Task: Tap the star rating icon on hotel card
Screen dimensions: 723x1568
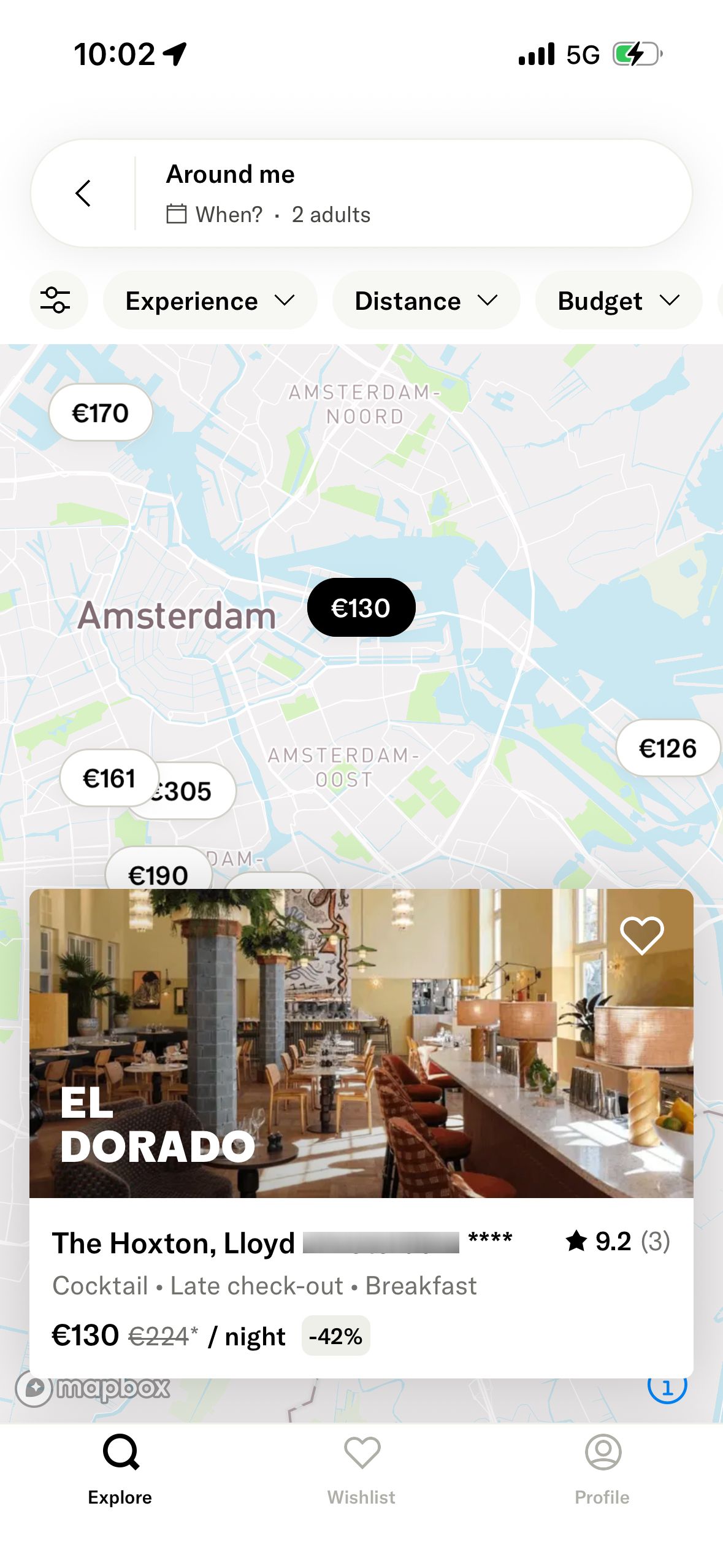Action: point(577,1240)
